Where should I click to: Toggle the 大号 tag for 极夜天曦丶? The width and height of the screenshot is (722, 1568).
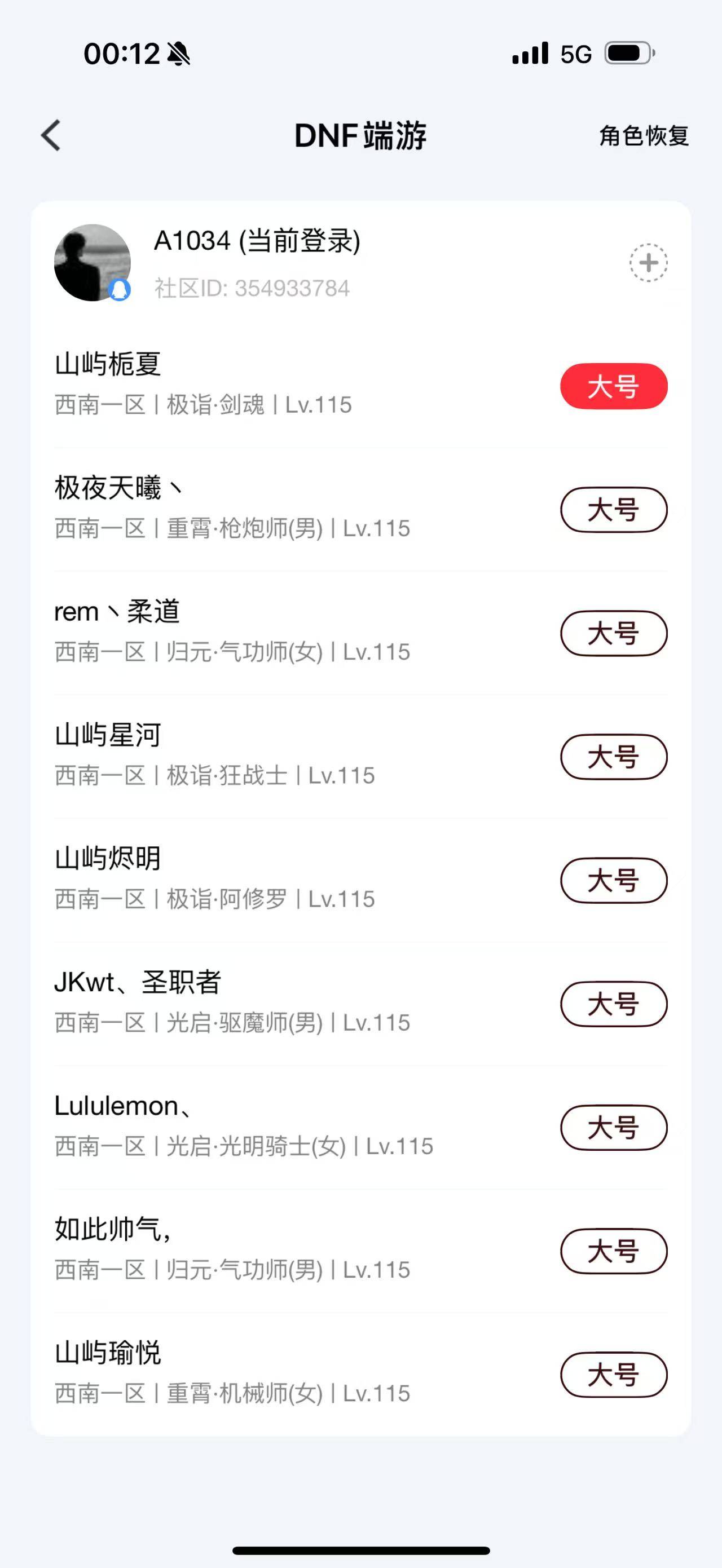tap(613, 510)
